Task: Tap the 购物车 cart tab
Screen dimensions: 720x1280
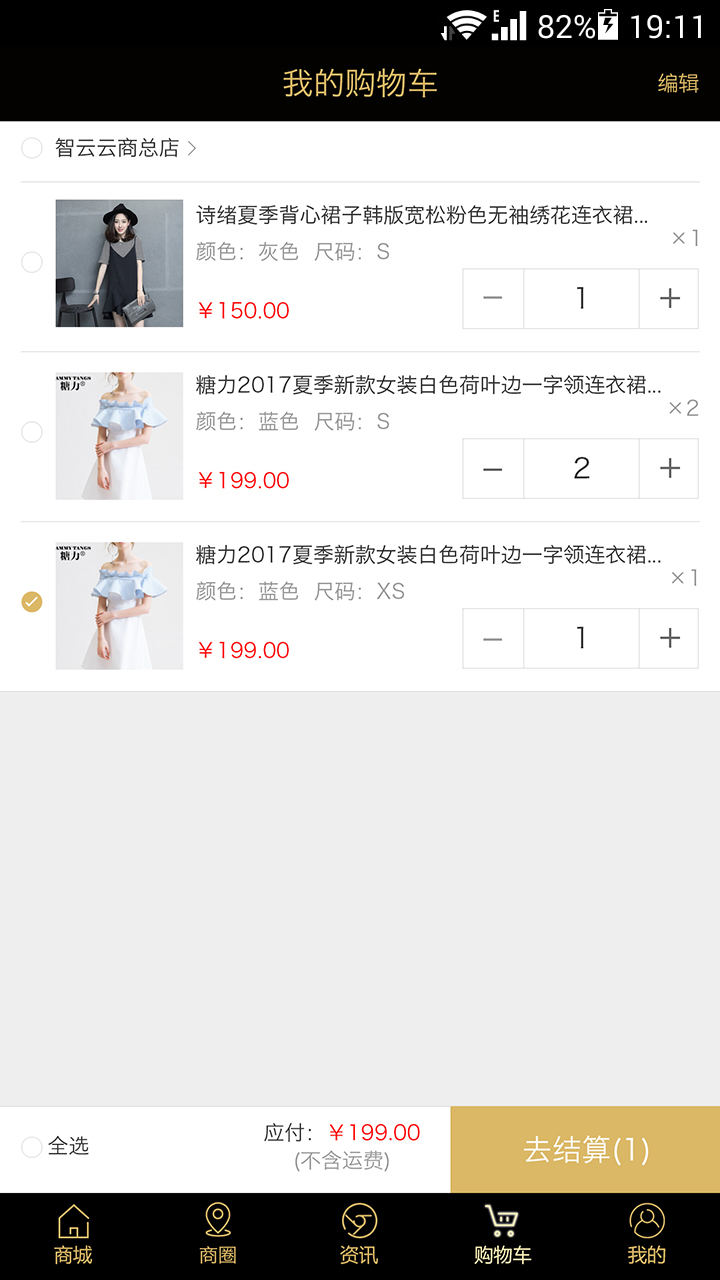Action: [502, 1236]
